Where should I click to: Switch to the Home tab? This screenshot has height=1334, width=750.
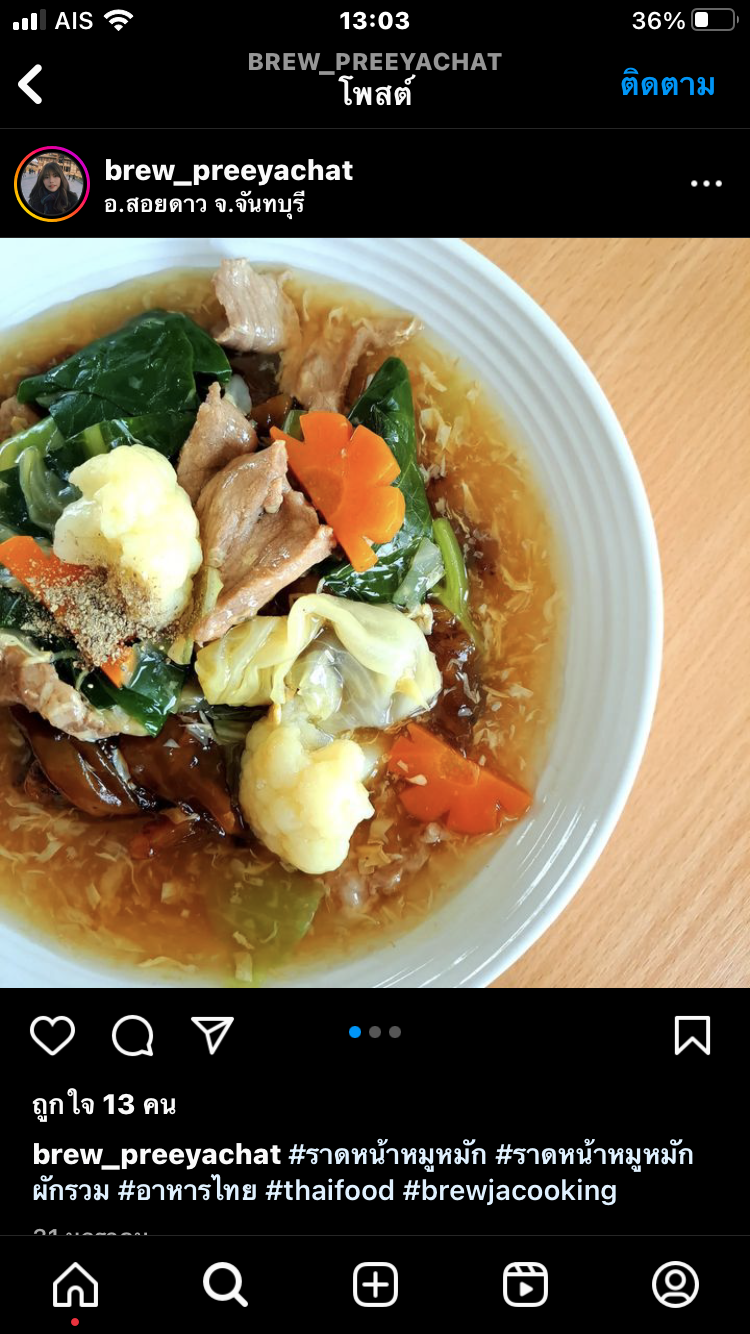(x=75, y=1285)
